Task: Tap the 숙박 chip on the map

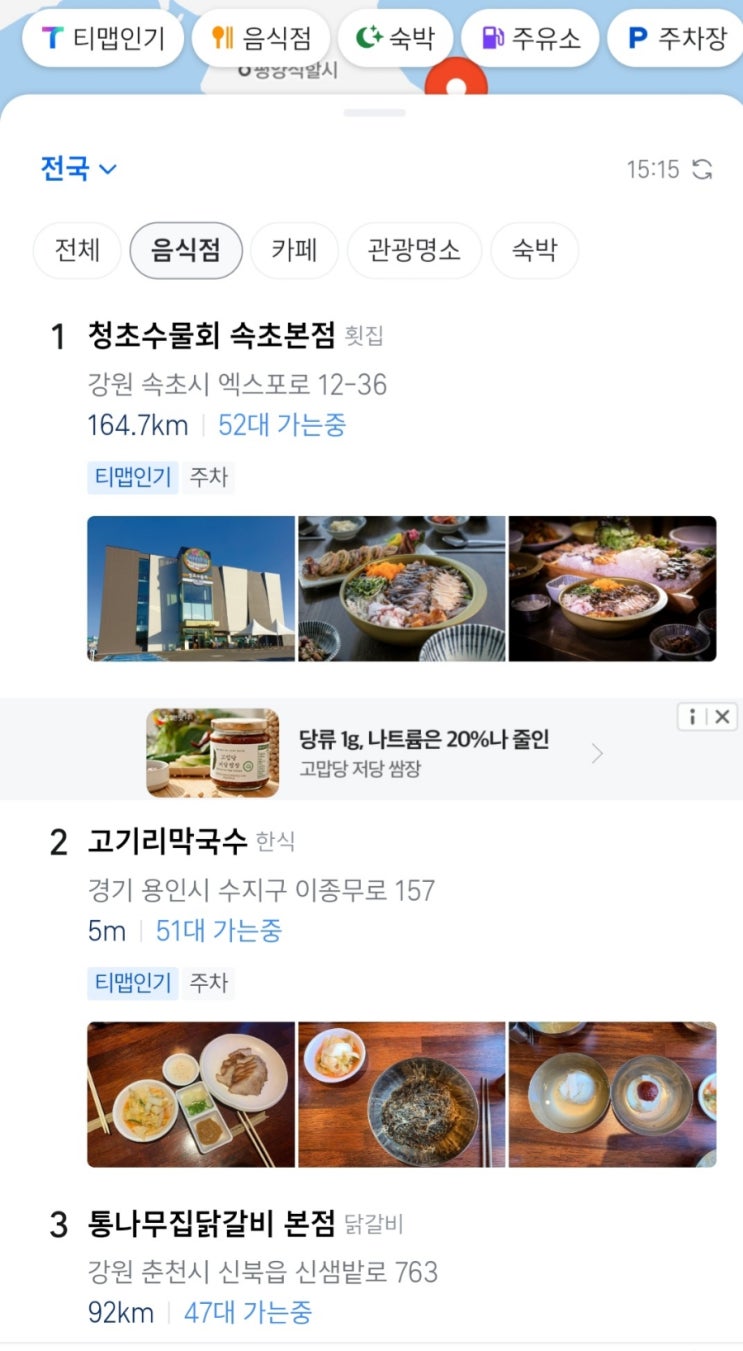Action: pos(396,39)
